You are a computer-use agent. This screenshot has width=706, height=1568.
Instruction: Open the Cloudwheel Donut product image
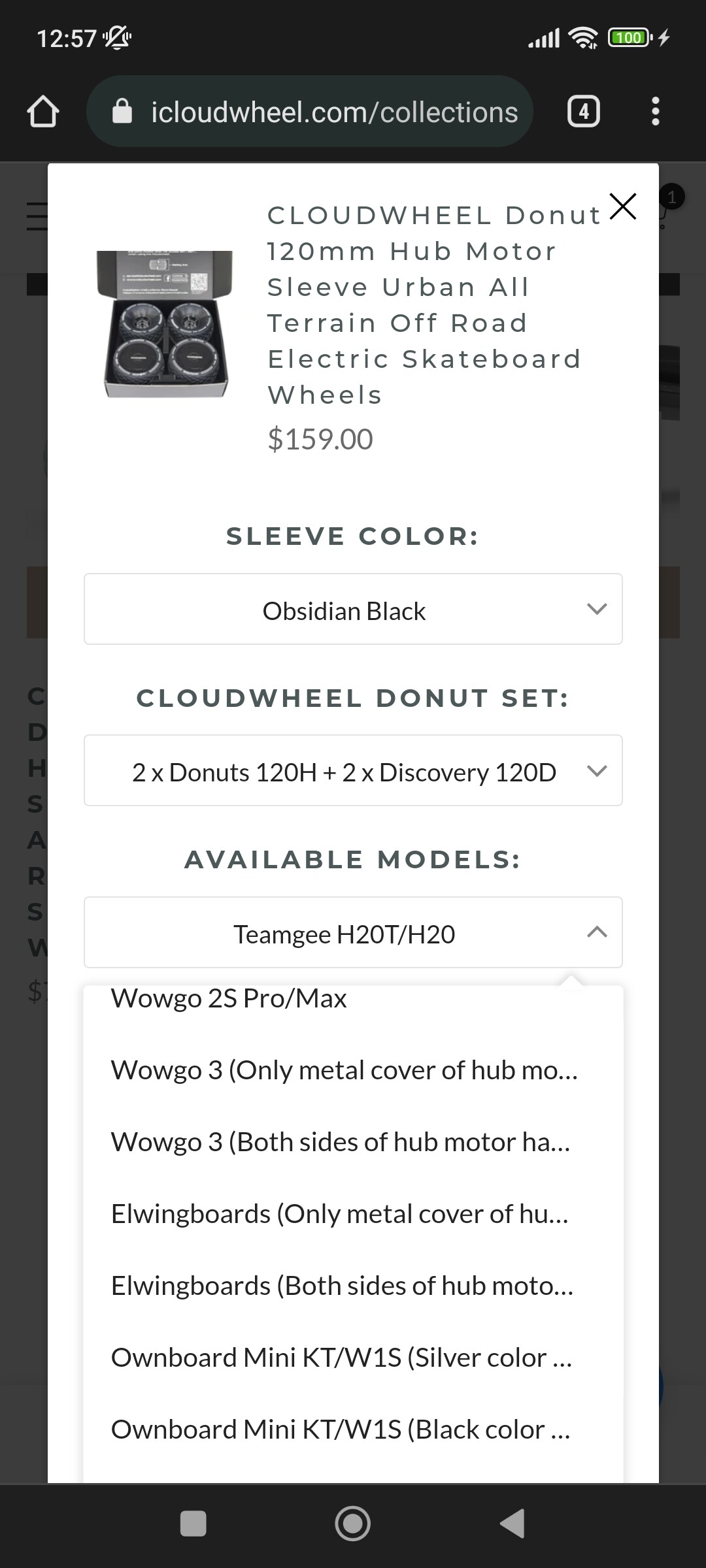point(166,324)
